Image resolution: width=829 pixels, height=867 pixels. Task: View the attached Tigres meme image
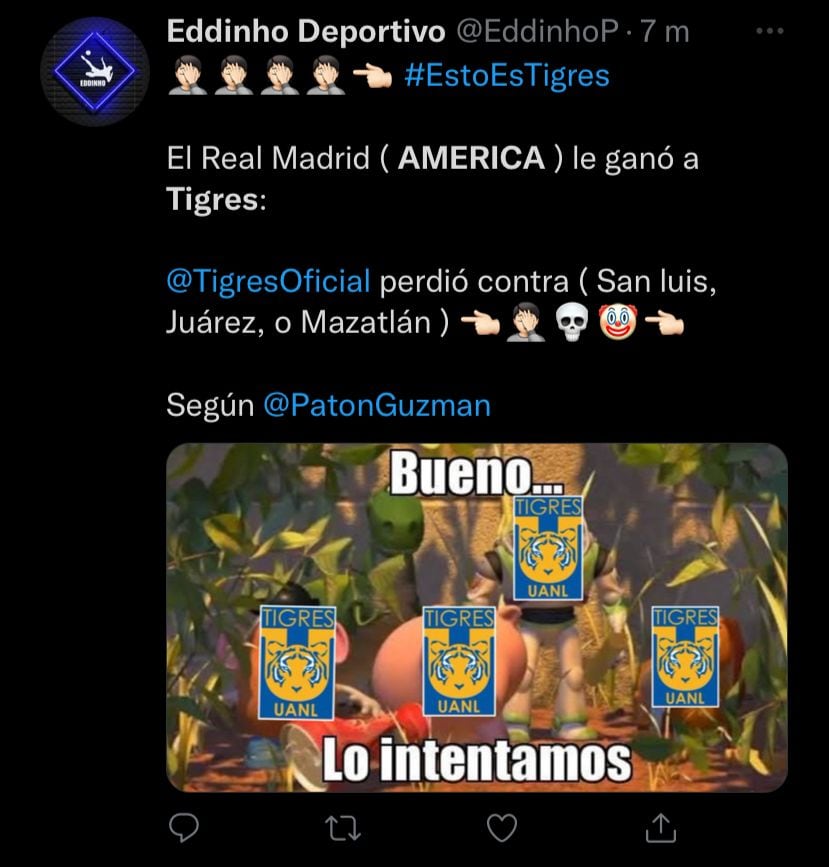[x=477, y=617]
